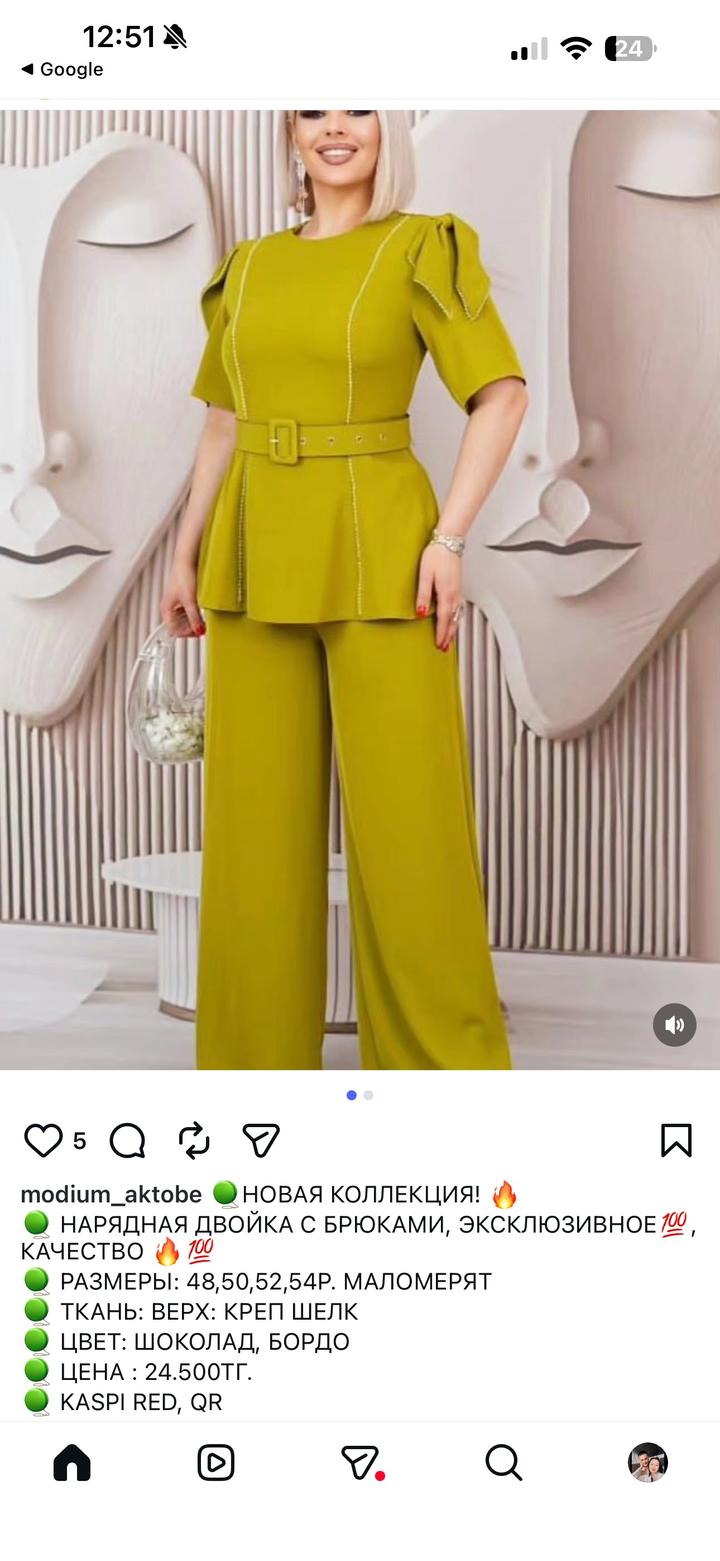The image size is (720, 1561).
Task: Open direct messages tab
Action: coord(360,1463)
